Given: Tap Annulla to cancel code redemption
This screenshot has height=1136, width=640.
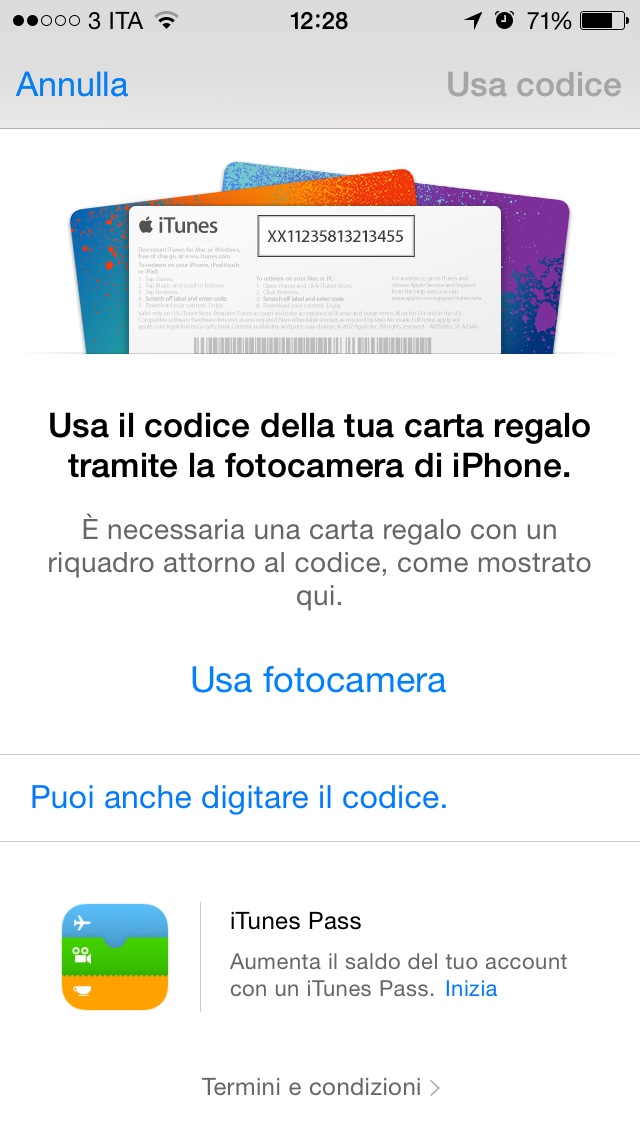Looking at the screenshot, I should (72, 84).
